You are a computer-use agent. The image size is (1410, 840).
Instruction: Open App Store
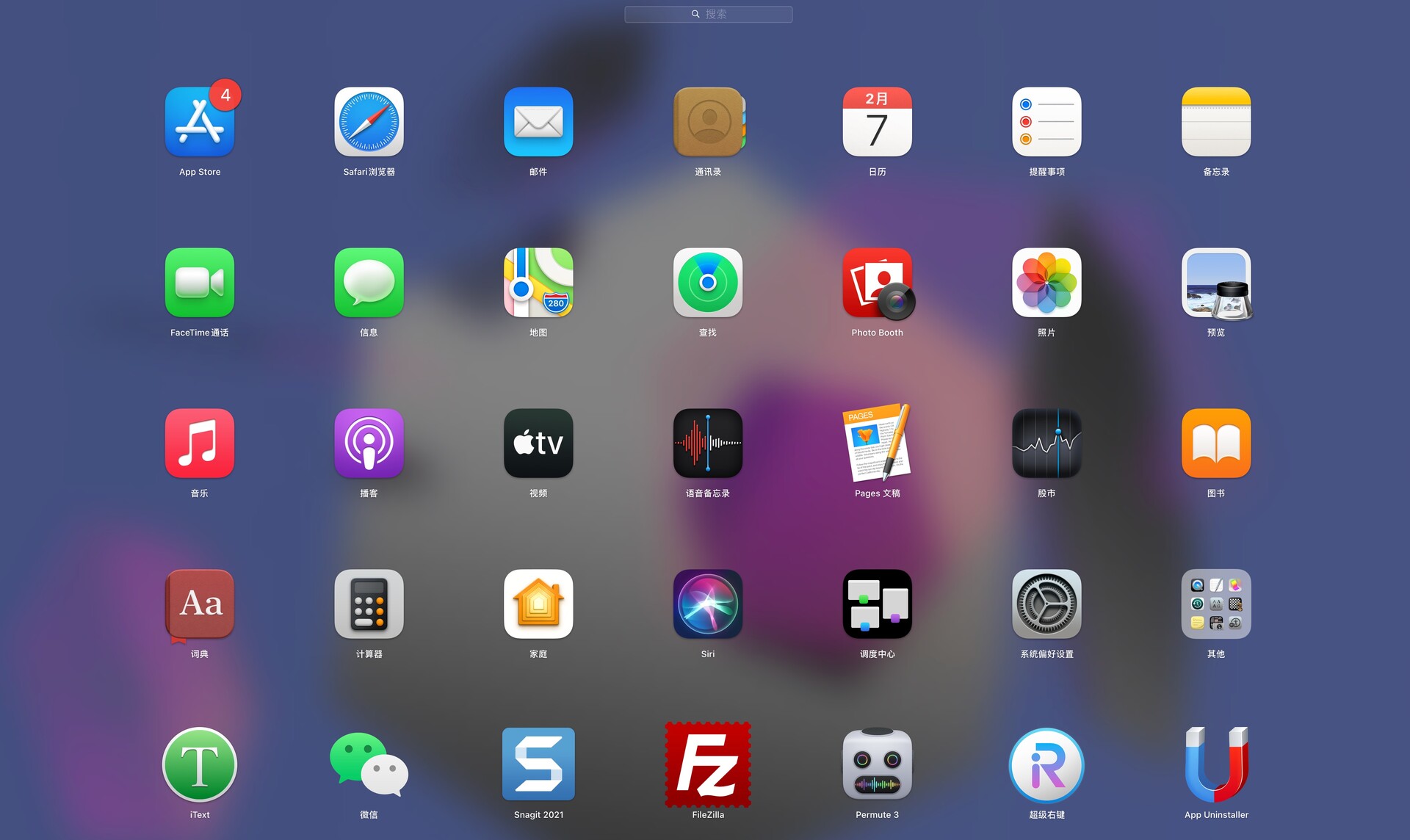coord(199,123)
